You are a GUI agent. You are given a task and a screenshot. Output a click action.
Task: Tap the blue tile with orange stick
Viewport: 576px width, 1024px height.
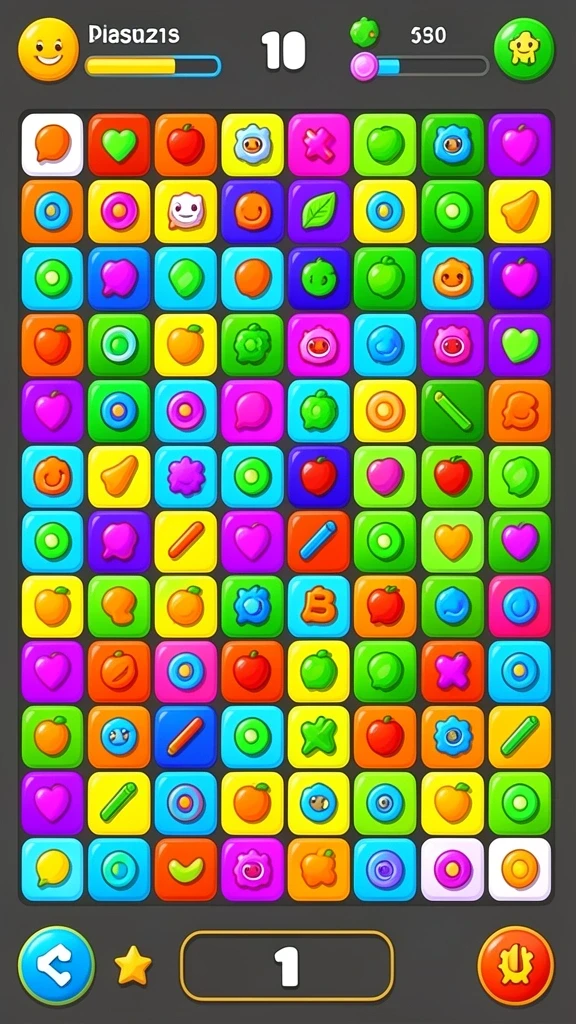(185, 737)
